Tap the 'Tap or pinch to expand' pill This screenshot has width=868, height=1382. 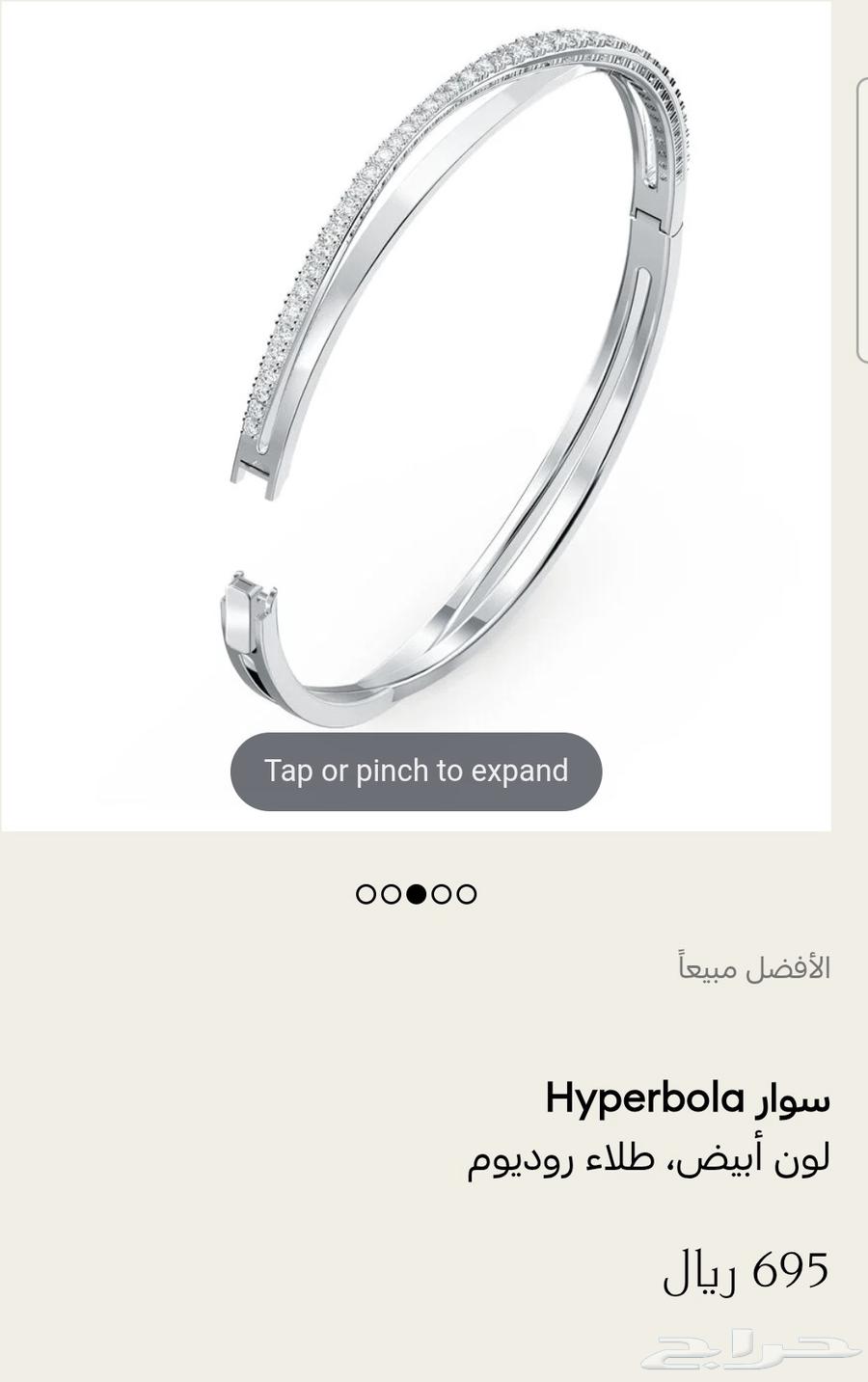[x=415, y=771]
